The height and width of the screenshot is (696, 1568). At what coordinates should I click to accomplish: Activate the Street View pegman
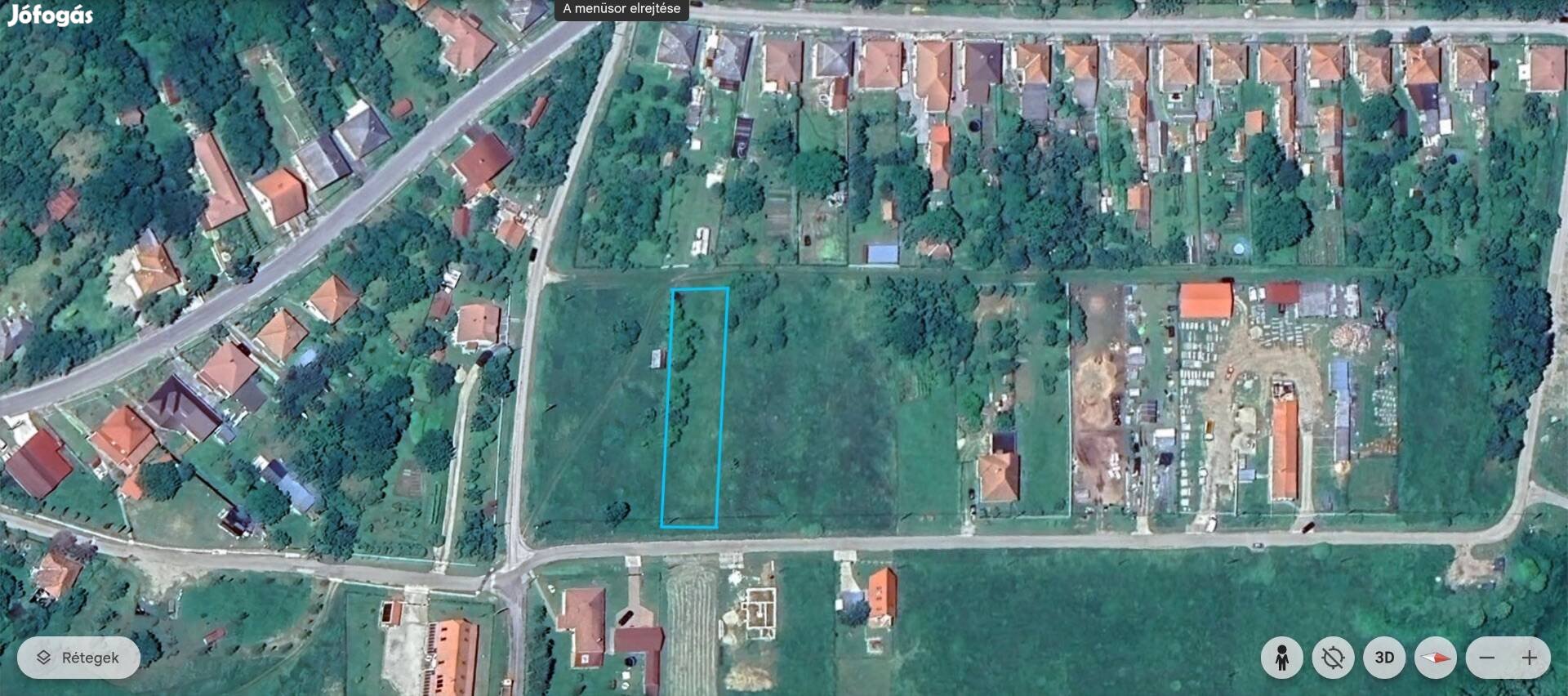pyautogui.click(x=1281, y=658)
